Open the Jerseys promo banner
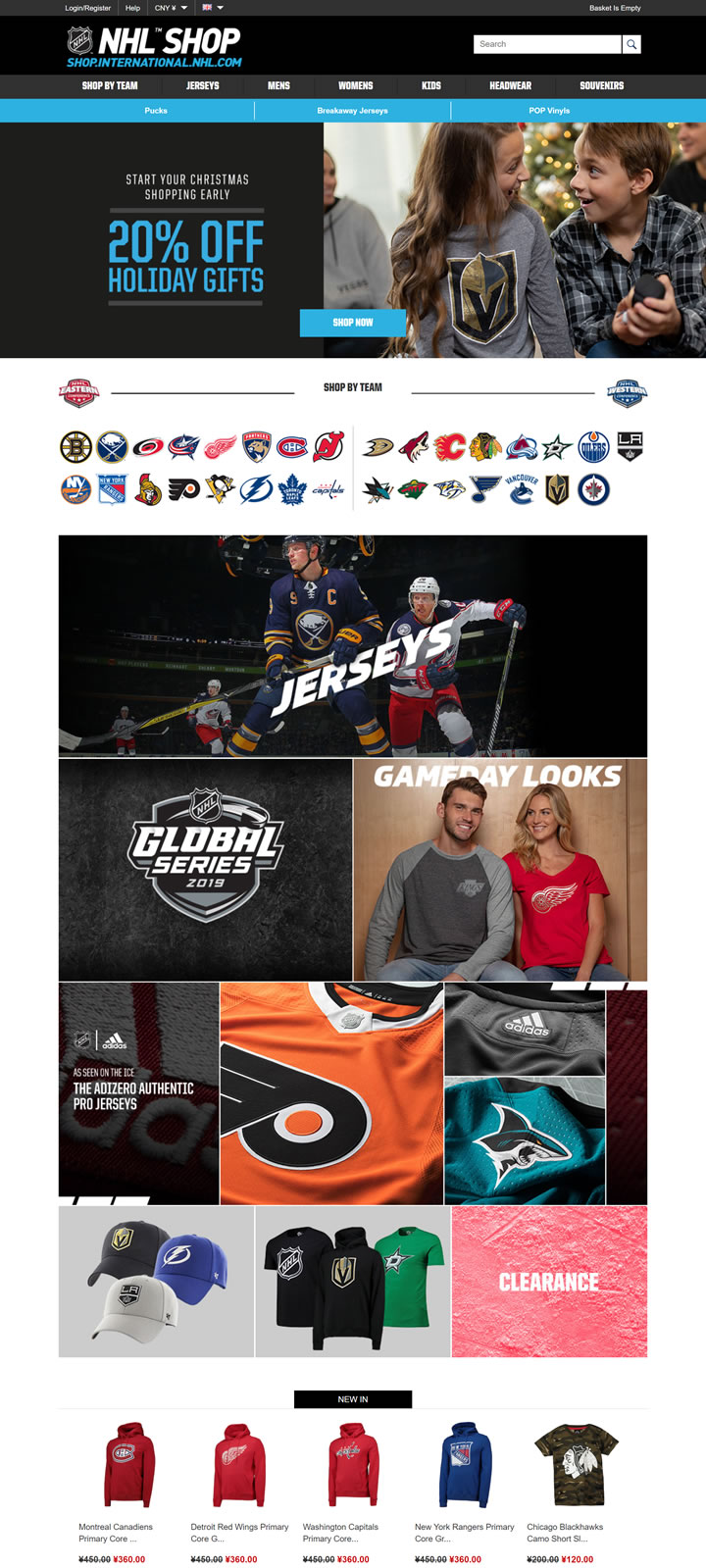The image size is (706, 1568). point(353,646)
